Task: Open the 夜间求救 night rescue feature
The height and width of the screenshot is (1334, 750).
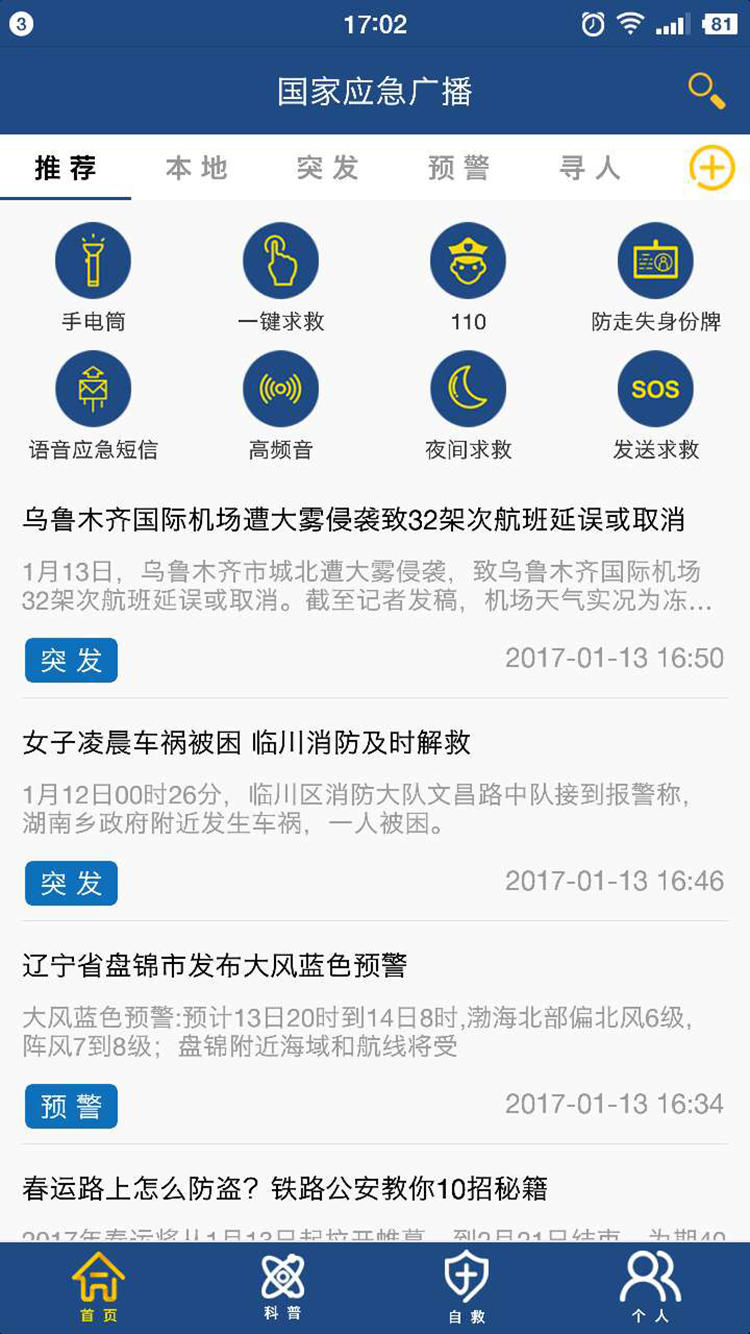Action: [468, 388]
